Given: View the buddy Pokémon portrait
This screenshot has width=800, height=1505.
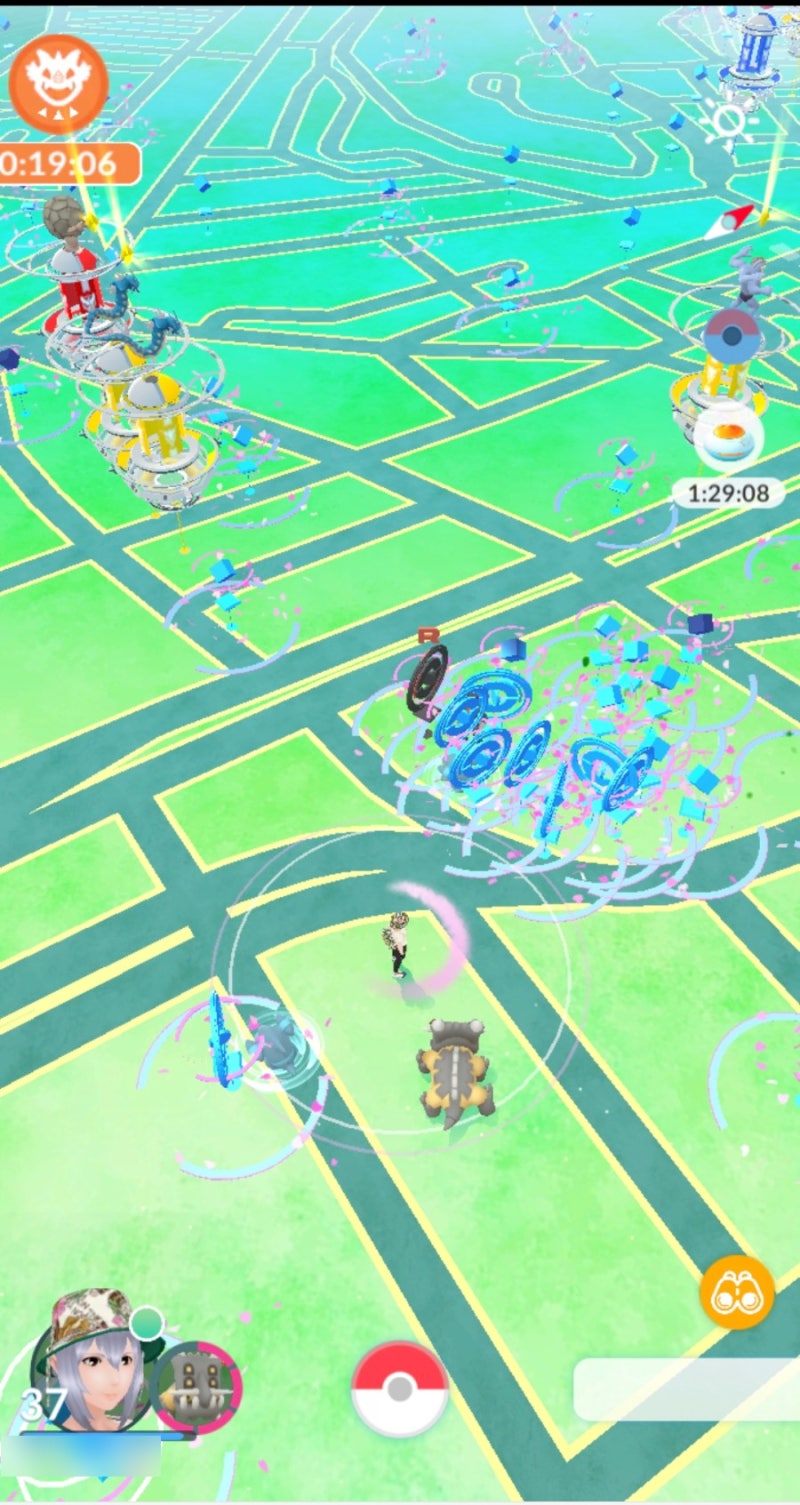Looking at the screenshot, I should coord(196,1388).
